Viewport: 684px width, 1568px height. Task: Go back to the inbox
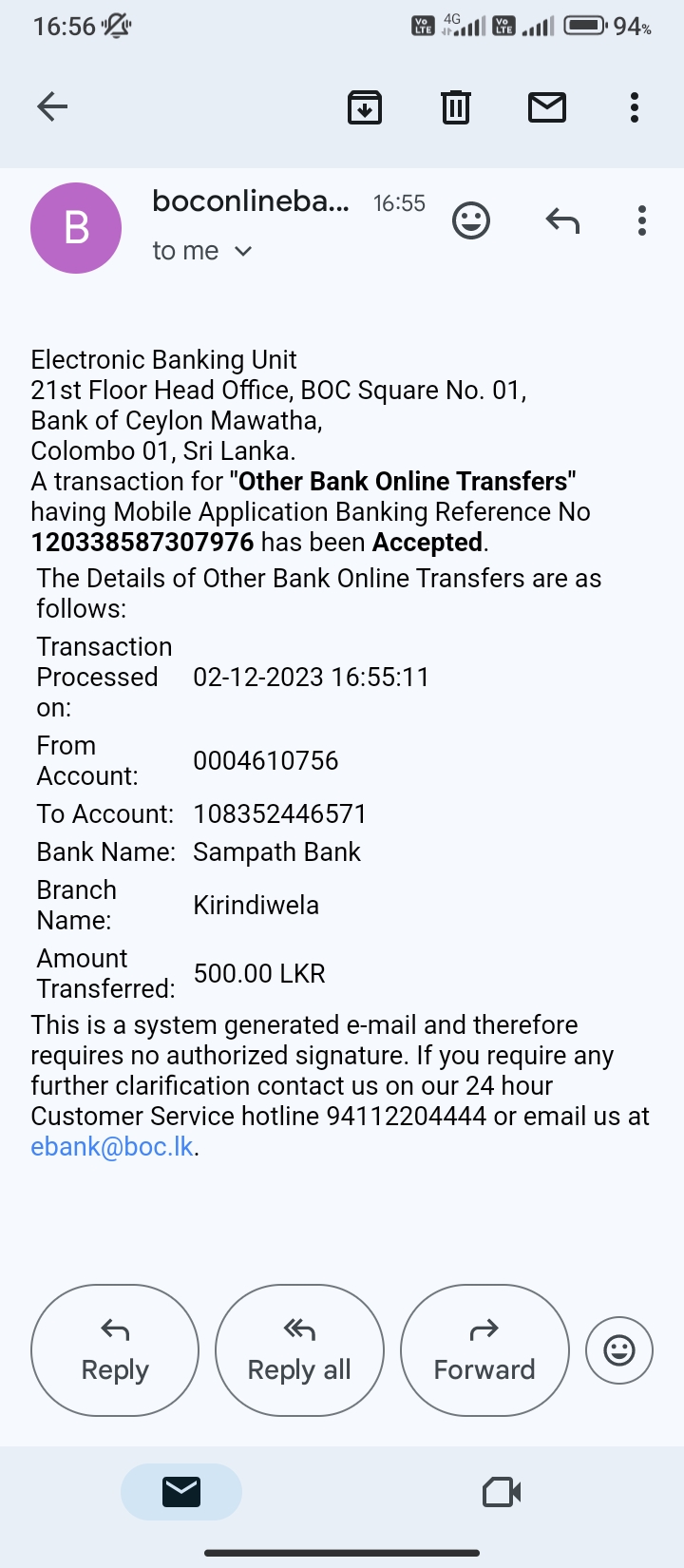(x=52, y=106)
